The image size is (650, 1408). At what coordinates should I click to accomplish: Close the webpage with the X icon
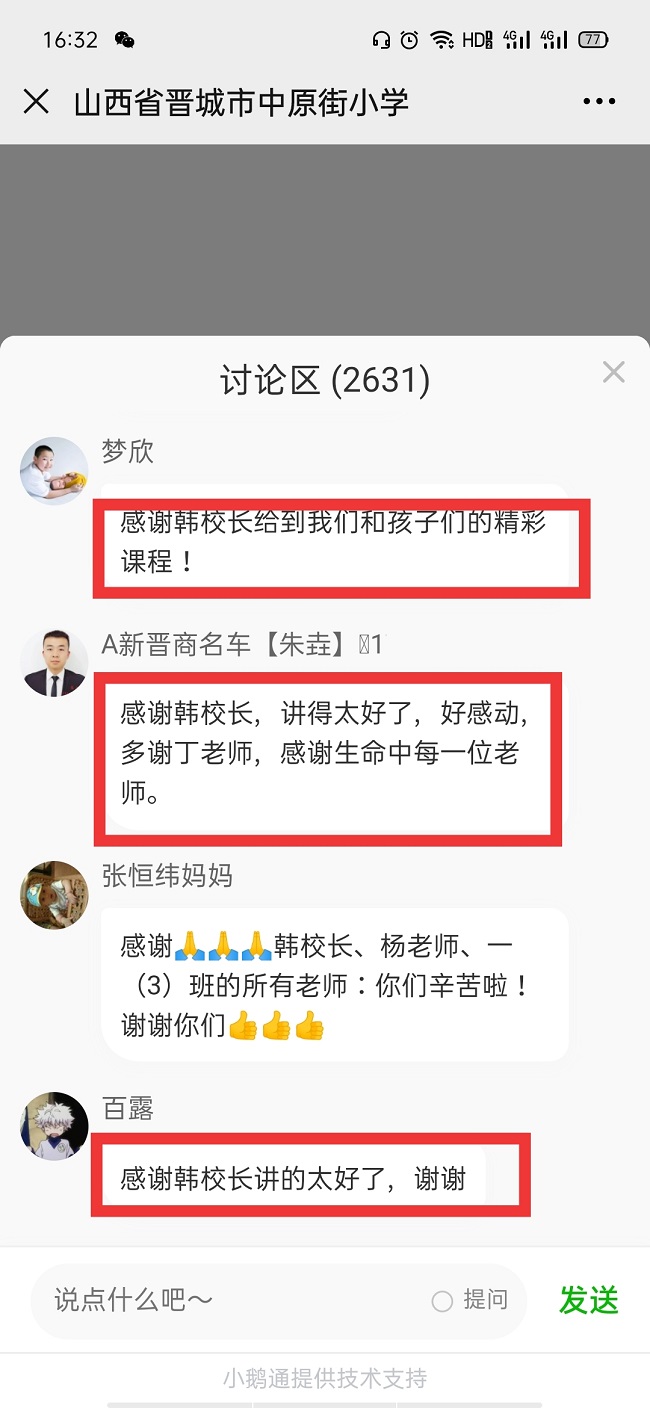point(36,102)
